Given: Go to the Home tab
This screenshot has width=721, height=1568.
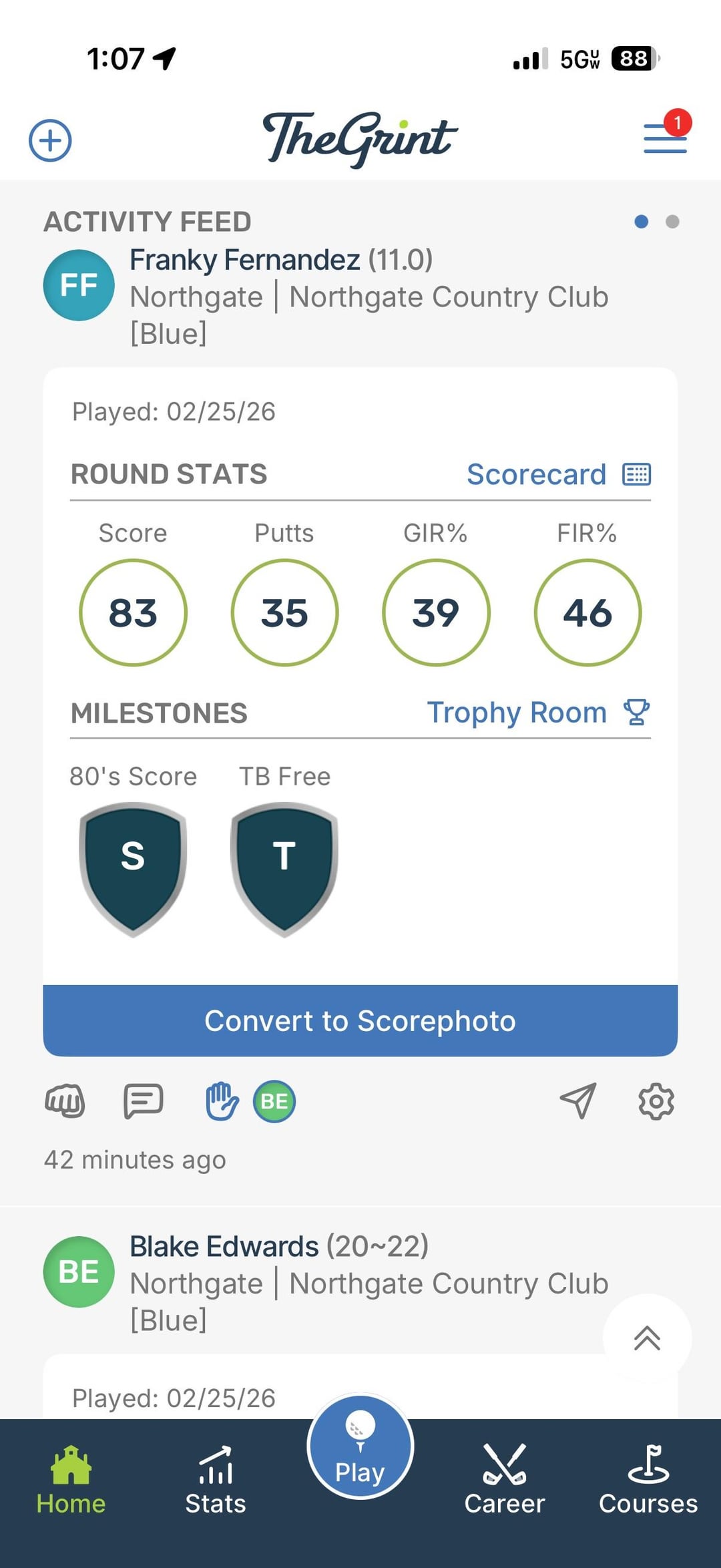Looking at the screenshot, I should (71, 1480).
